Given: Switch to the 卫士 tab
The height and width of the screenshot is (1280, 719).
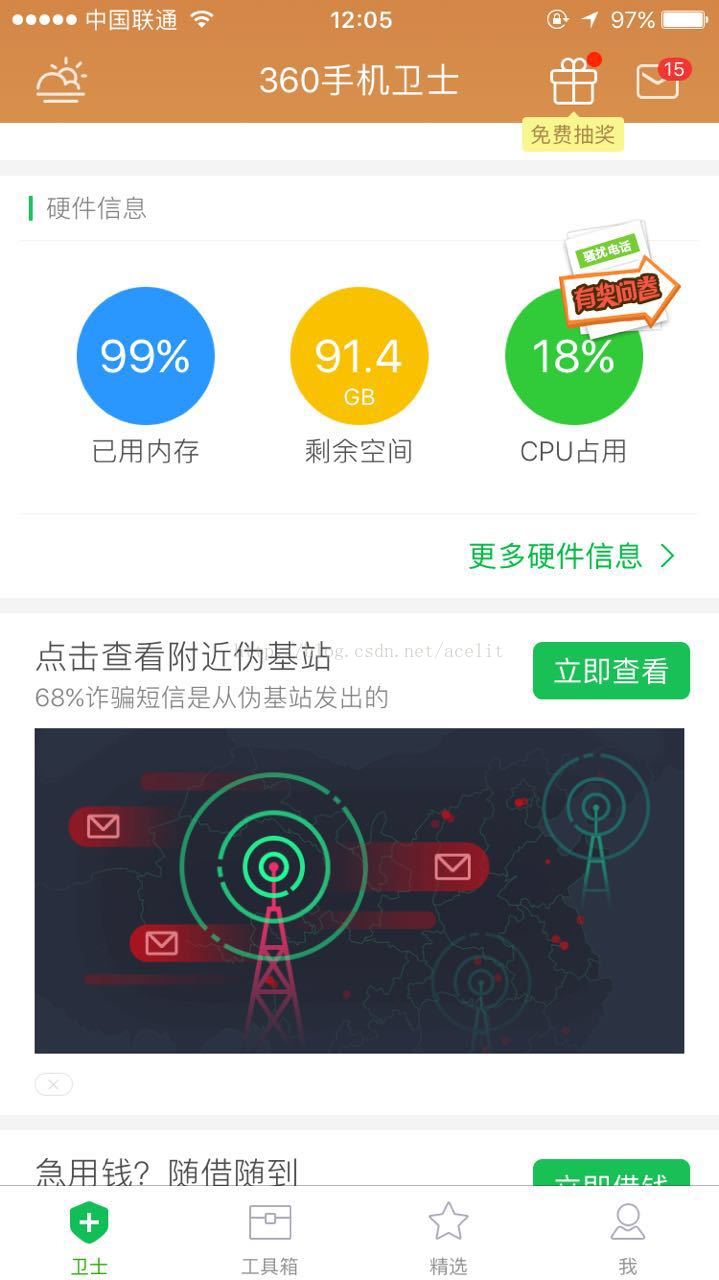Looking at the screenshot, I should pyautogui.click(x=89, y=1238).
